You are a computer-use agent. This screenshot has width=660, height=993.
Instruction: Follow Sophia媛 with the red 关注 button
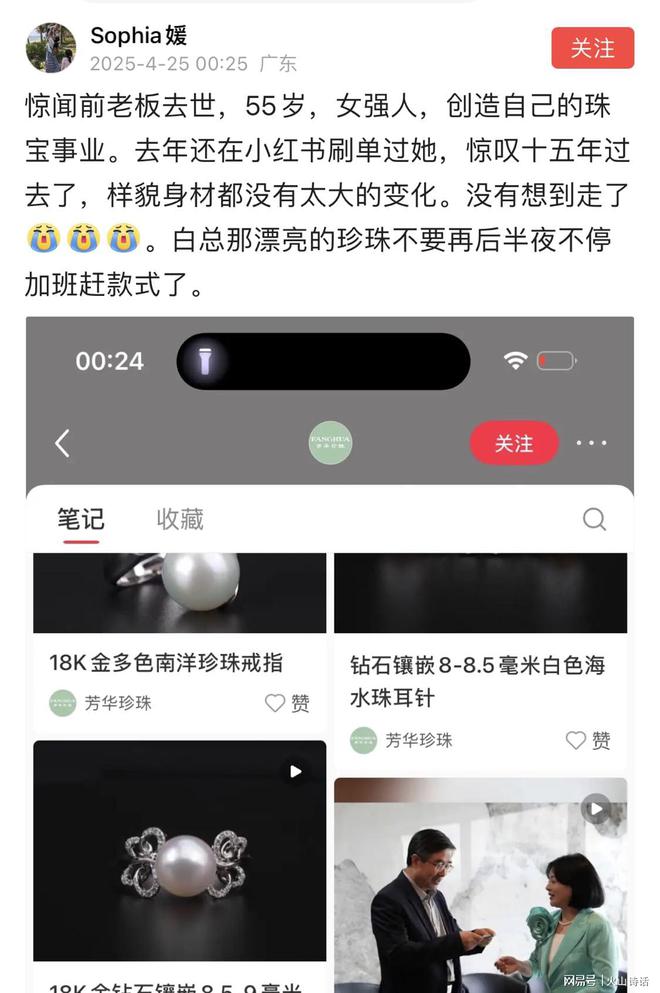[x=592, y=48]
